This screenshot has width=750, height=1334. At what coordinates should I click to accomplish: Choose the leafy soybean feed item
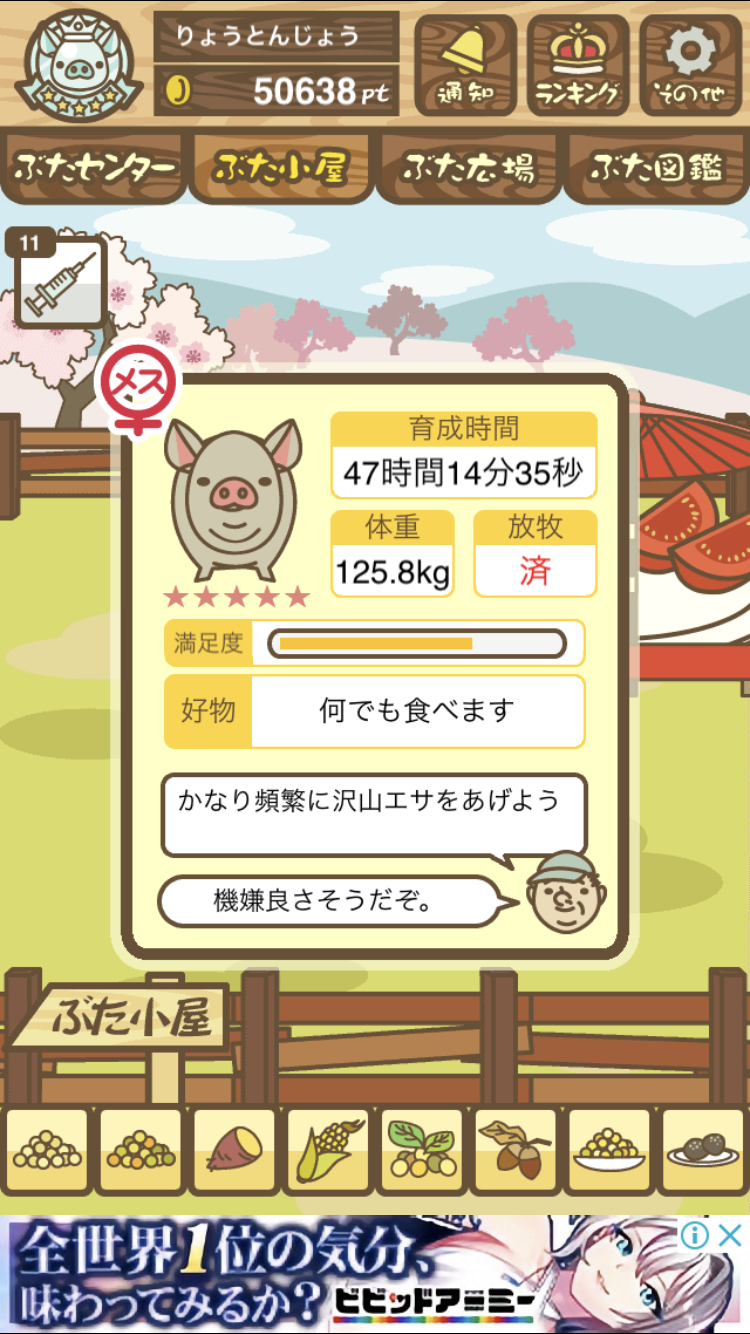click(x=422, y=1151)
